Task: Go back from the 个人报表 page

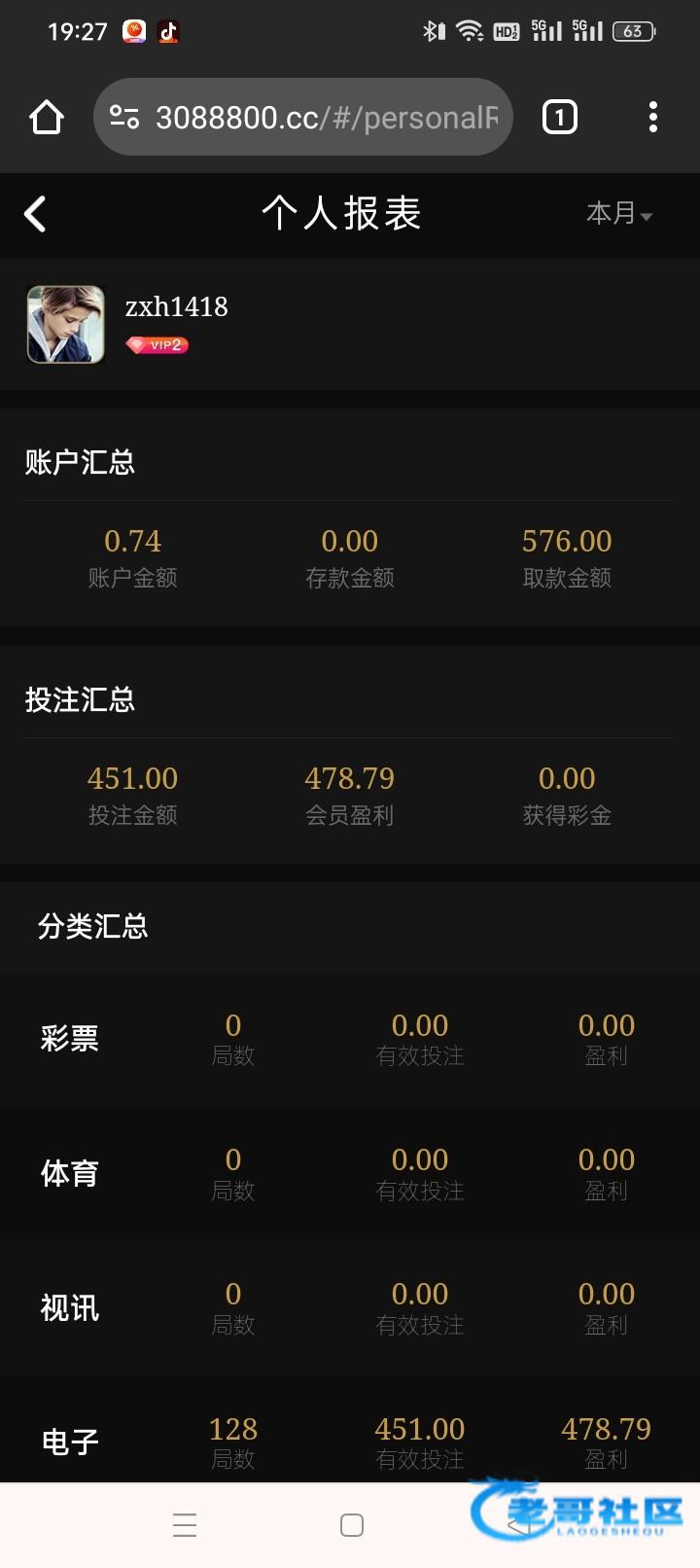Action: (x=36, y=214)
